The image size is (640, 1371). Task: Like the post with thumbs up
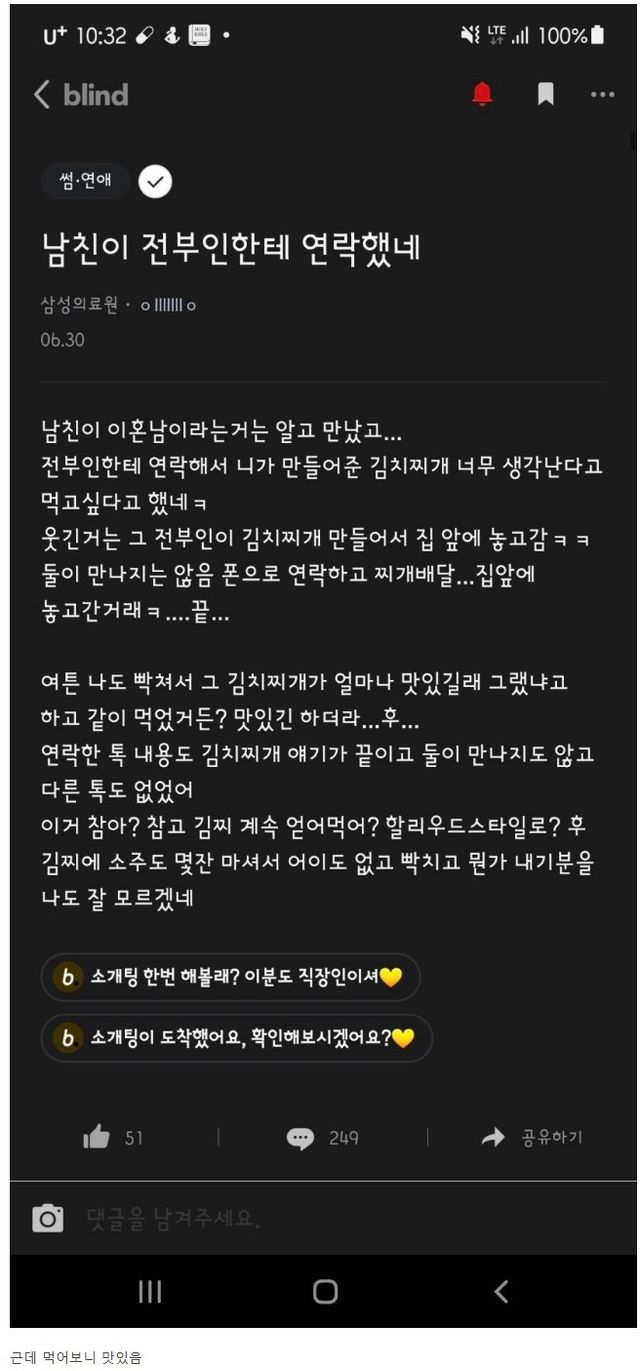click(113, 1137)
